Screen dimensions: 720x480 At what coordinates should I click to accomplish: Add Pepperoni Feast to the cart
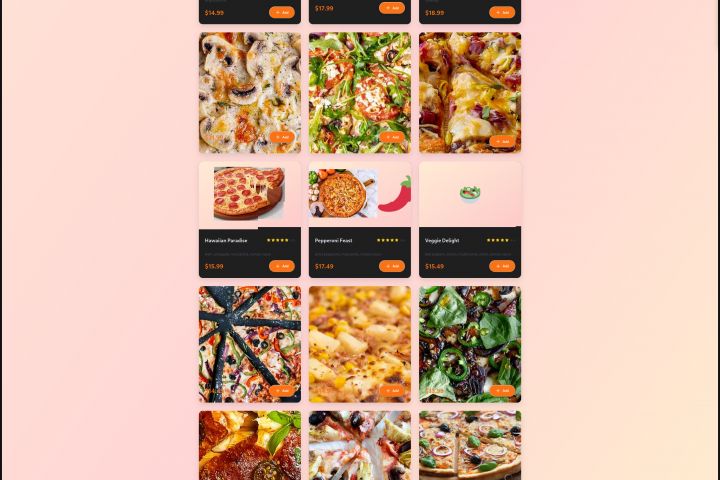coord(392,266)
